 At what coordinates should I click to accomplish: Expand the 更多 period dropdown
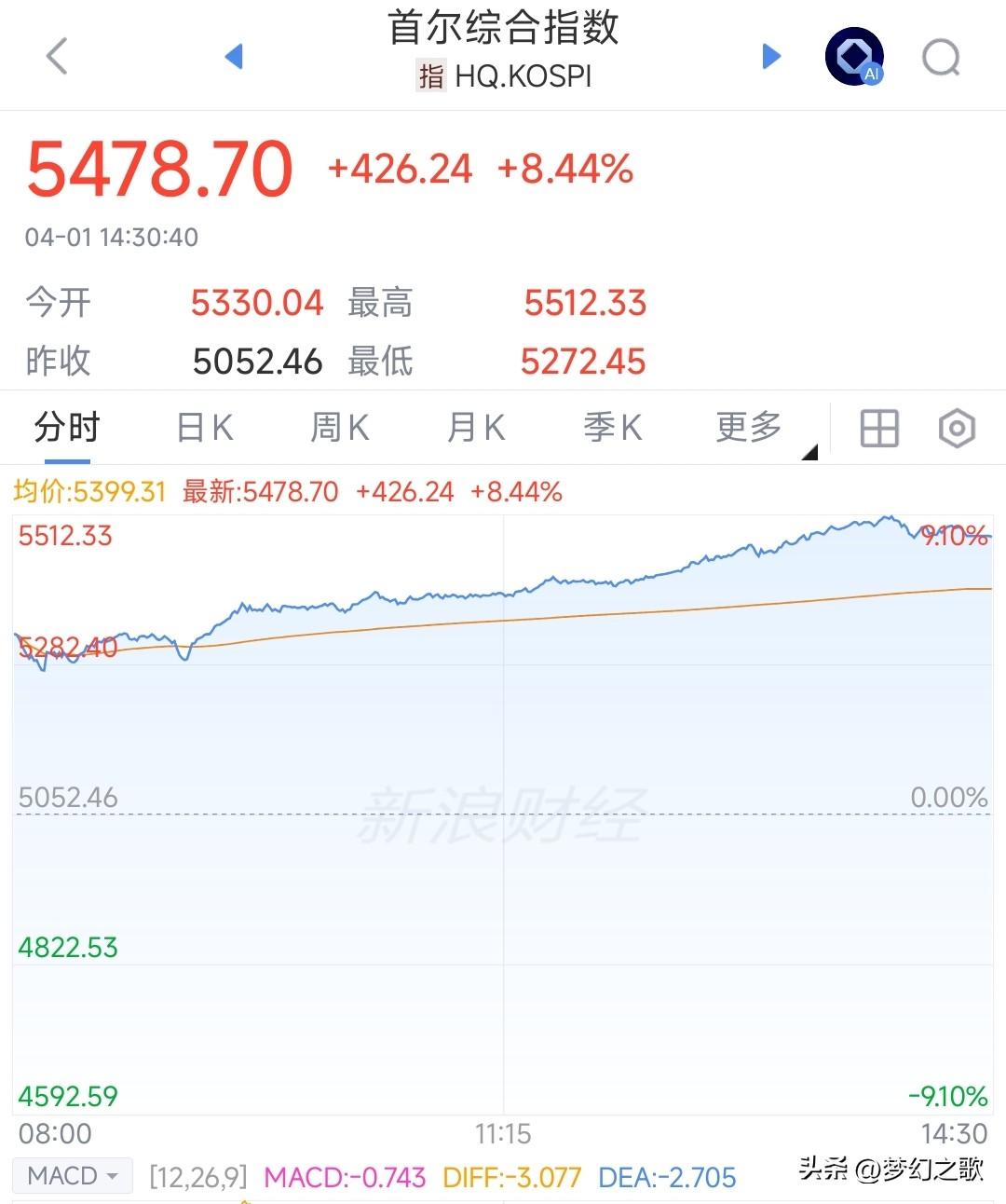(746, 428)
